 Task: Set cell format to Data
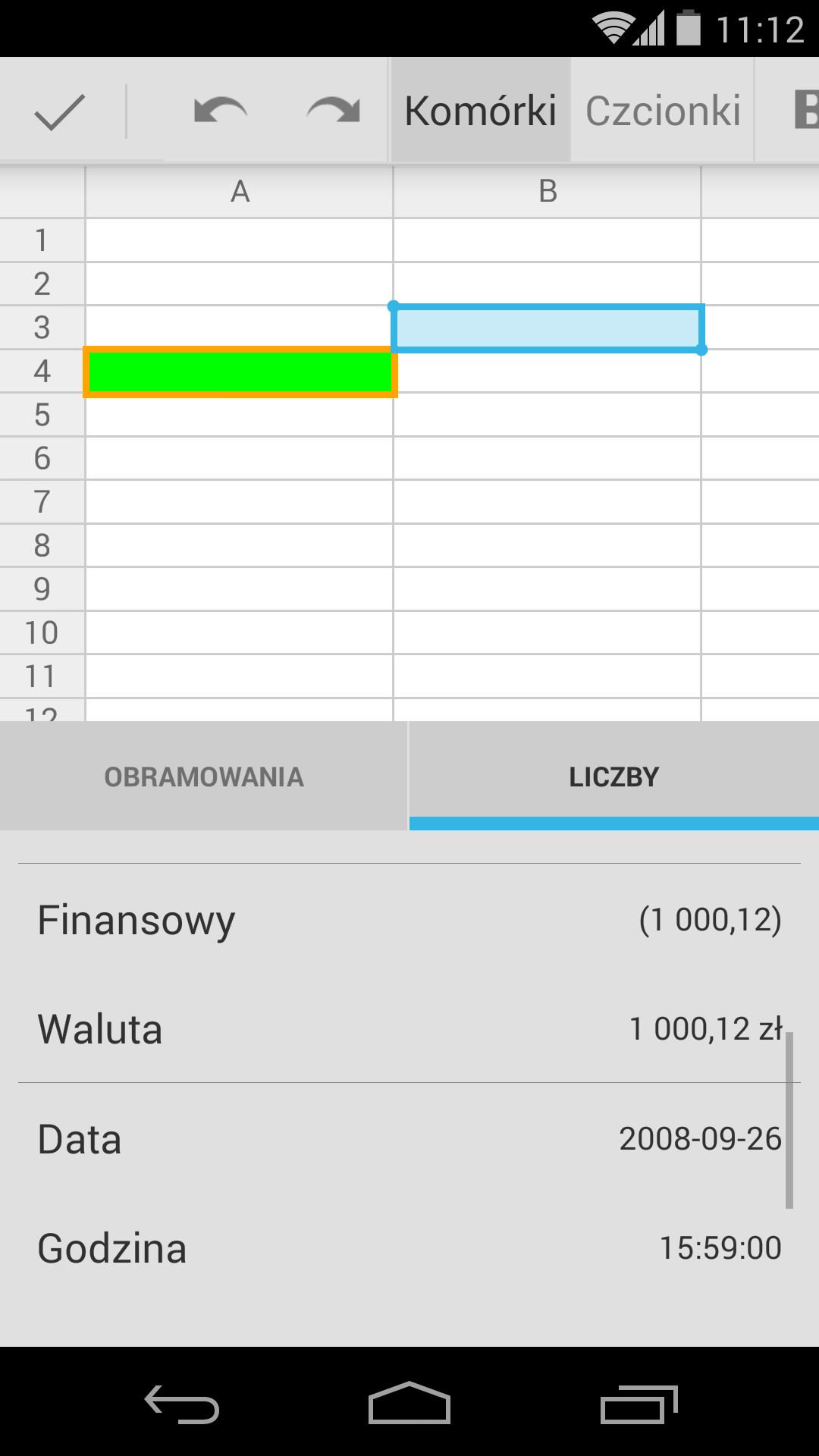409,1138
